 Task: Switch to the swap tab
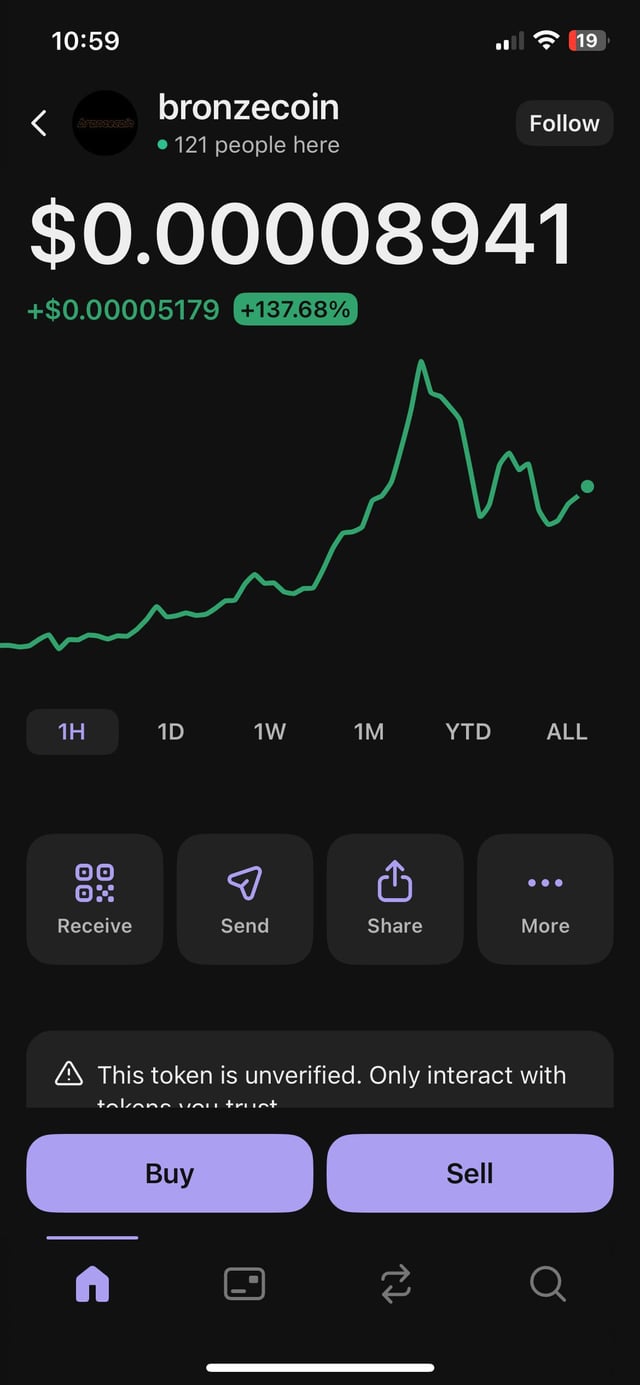[396, 1283]
